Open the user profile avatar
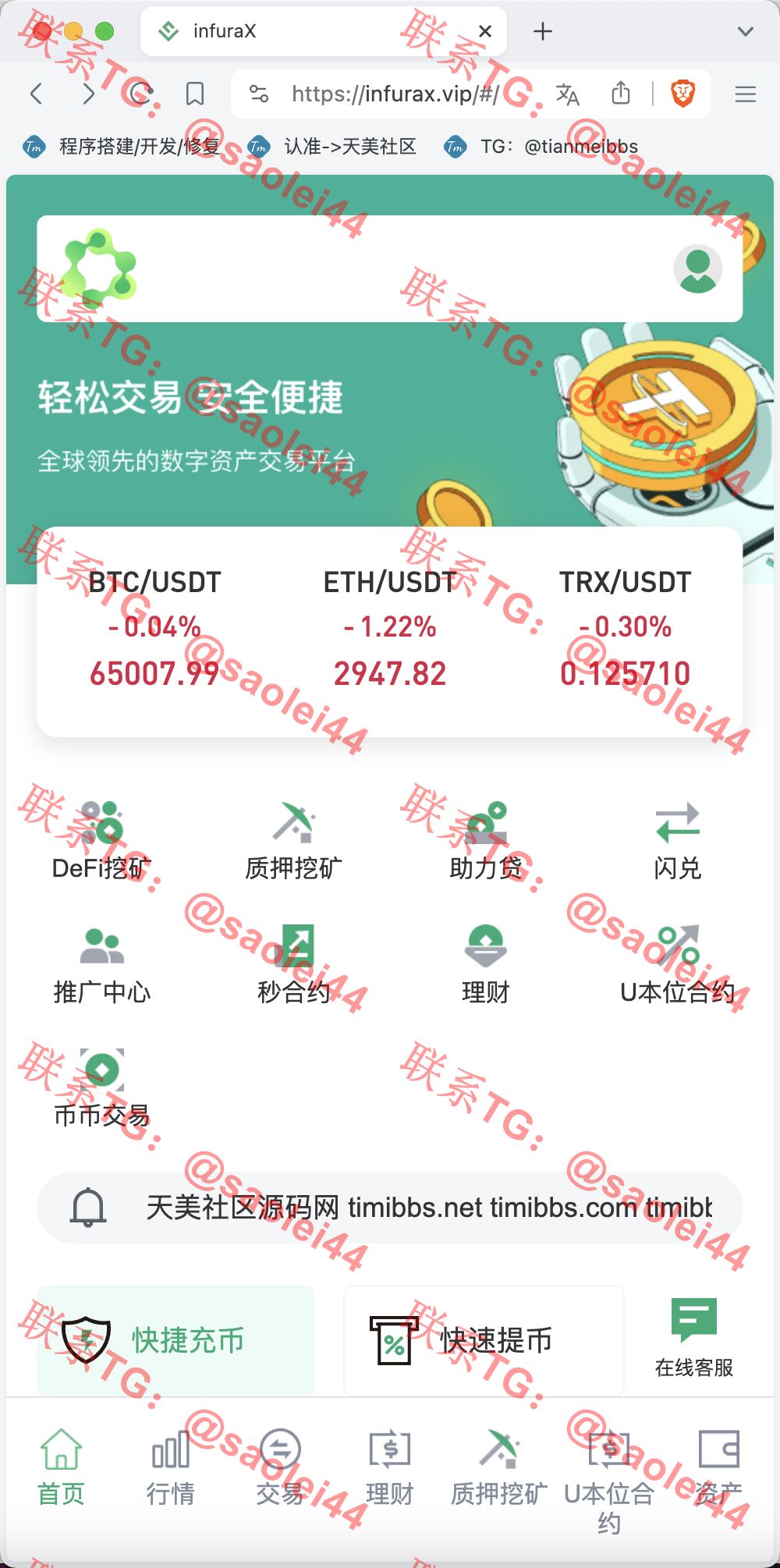The image size is (780, 1568). pyautogui.click(x=697, y=269)
